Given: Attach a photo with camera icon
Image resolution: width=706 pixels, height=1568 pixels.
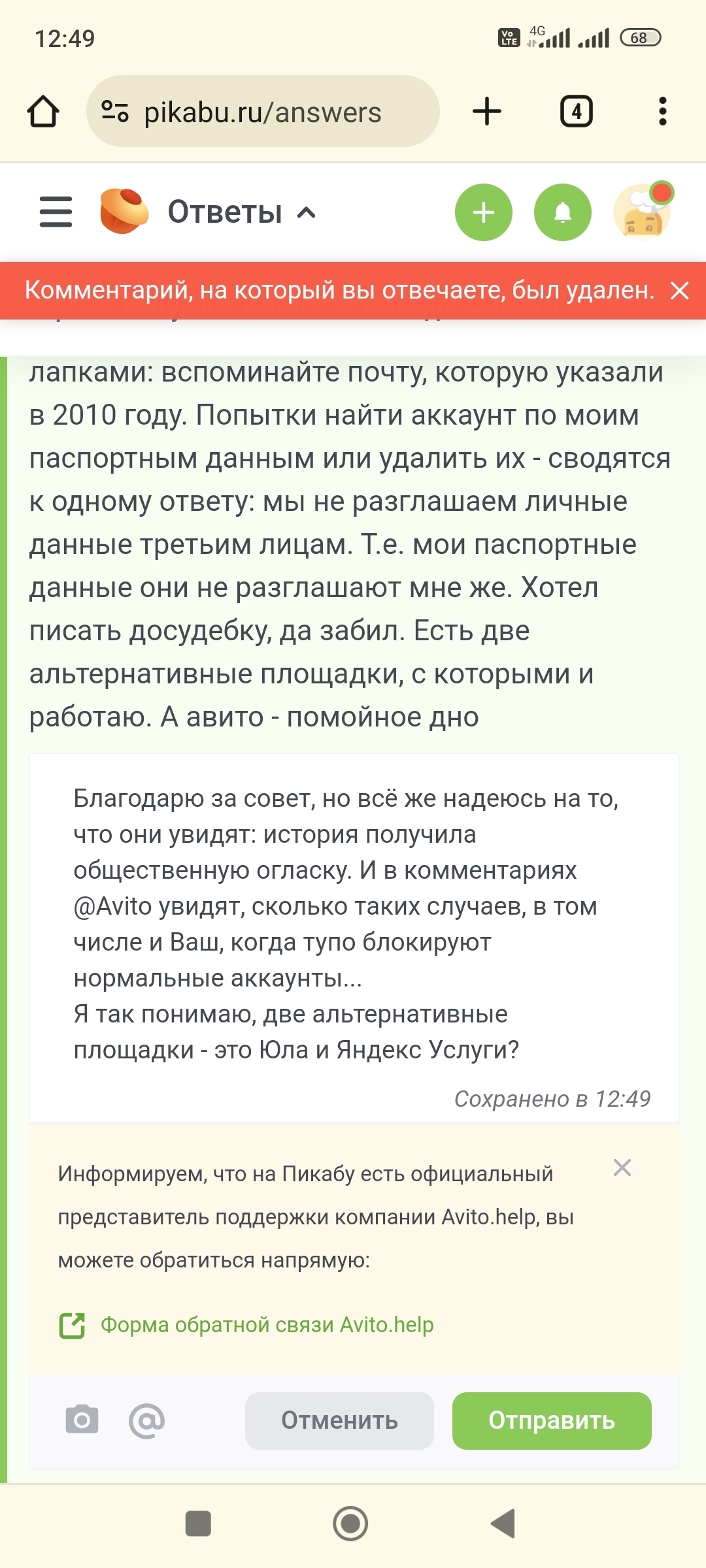Looking at the screenshot, I should [x=82, y=1420].
